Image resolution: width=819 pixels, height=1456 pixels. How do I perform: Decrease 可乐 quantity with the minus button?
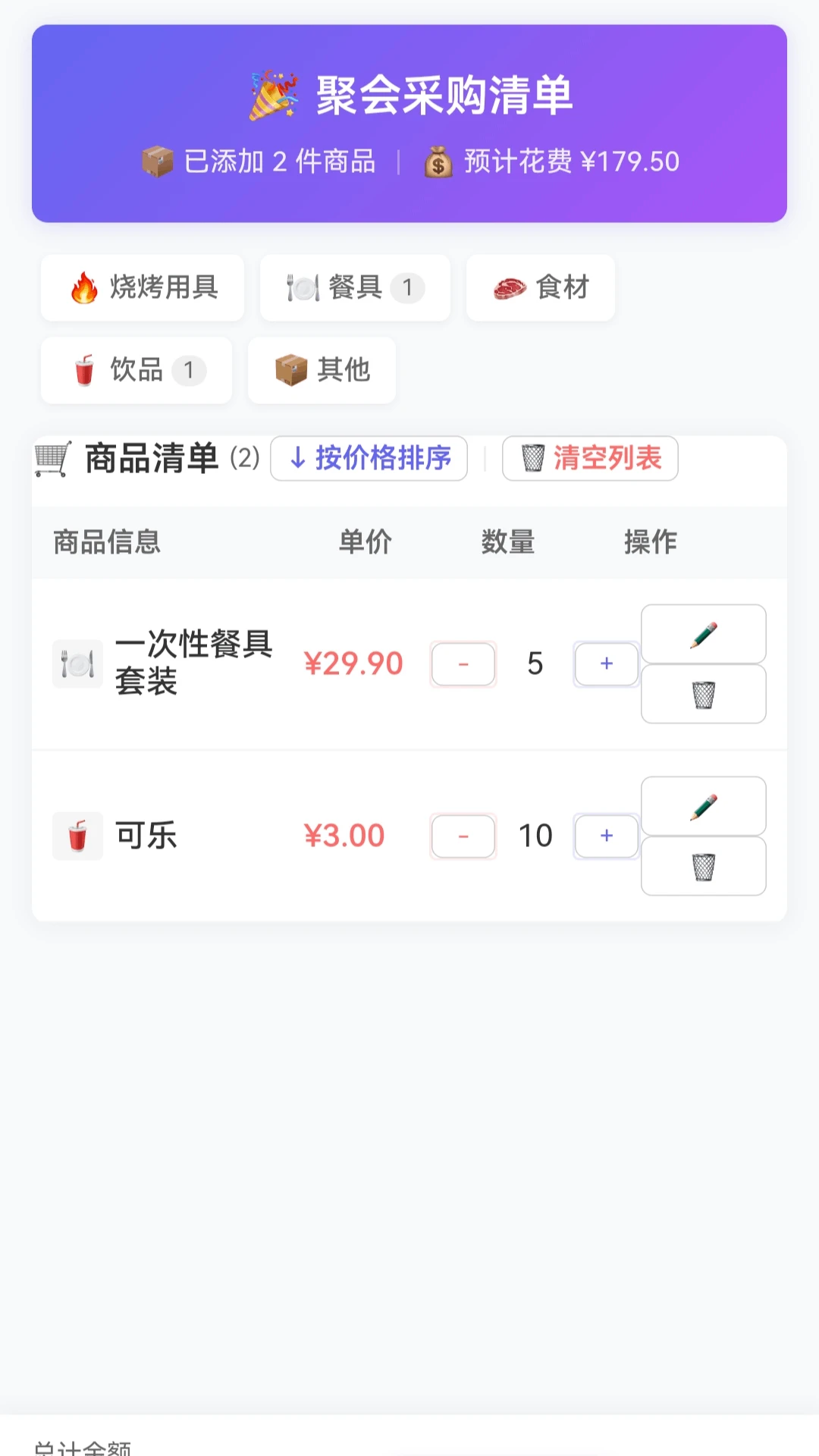[463, 836]
